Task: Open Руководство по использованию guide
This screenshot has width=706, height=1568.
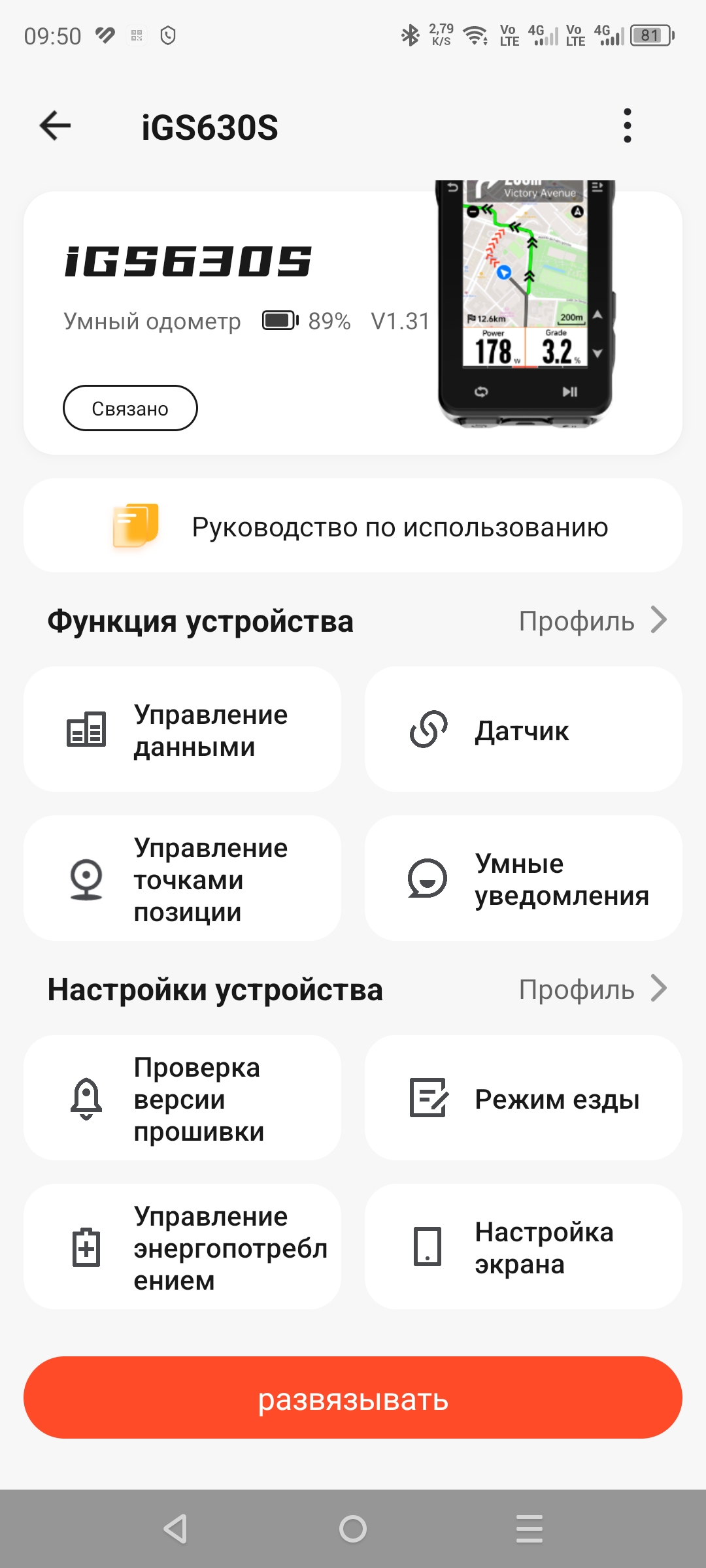Action: click(353, 526)
